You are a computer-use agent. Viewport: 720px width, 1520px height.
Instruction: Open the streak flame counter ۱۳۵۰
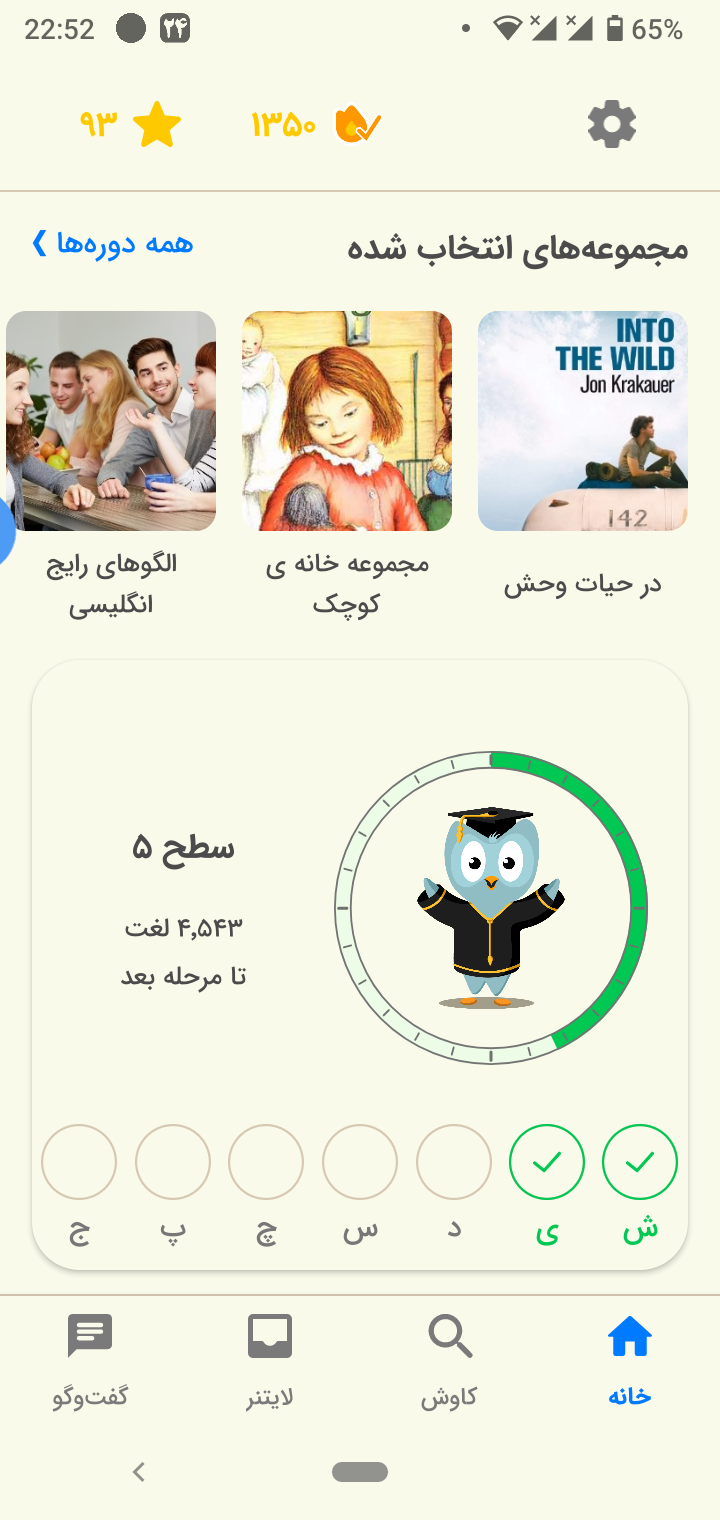315,125
